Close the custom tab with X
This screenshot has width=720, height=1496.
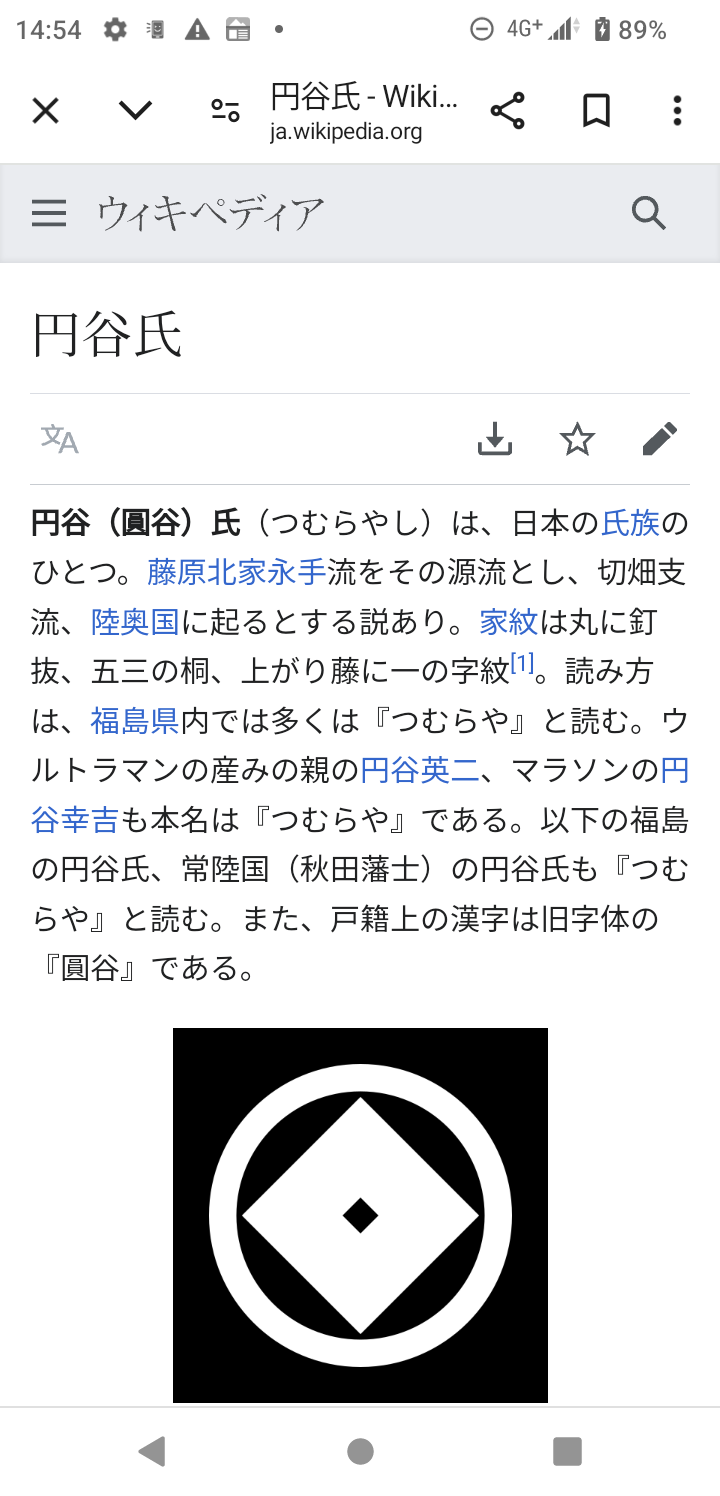[x=46, y=111]
